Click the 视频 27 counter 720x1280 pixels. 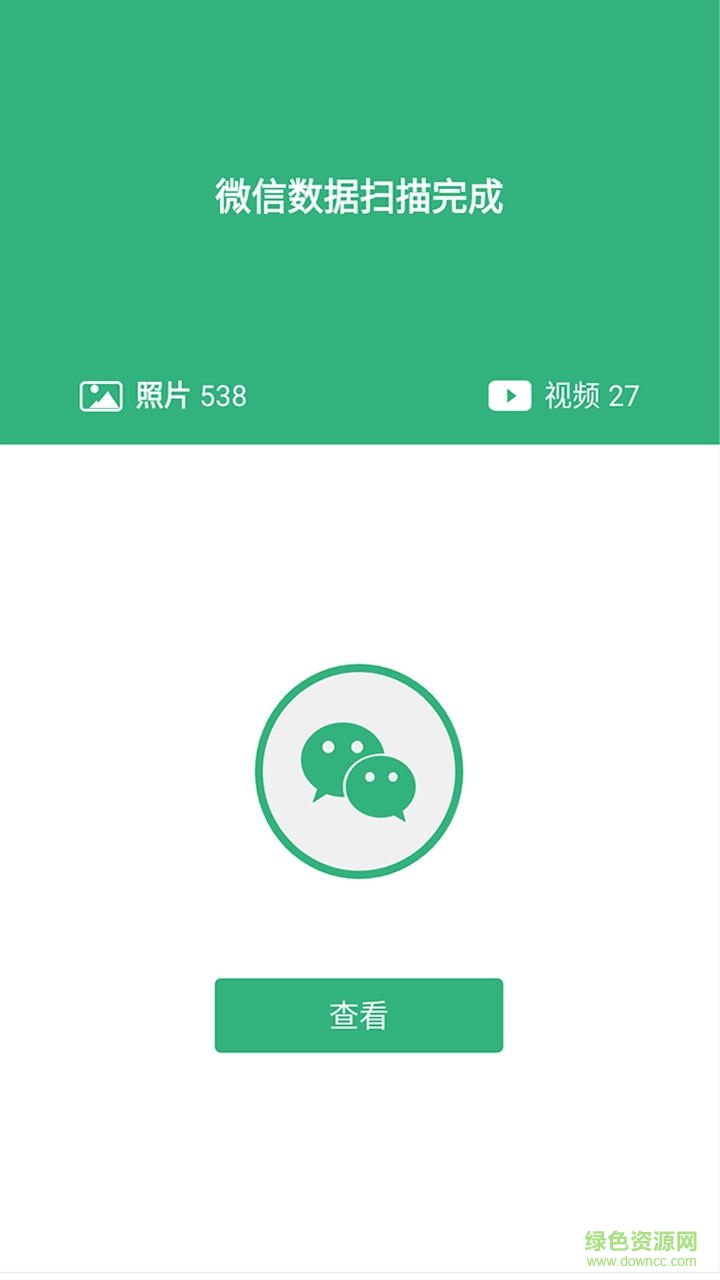point(590,395)
